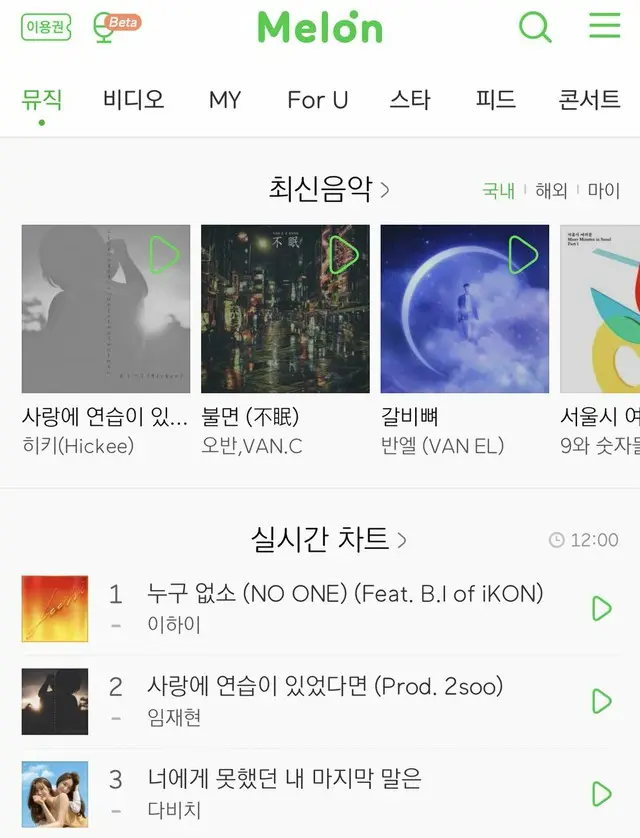The width and height of the screenshot is (640, 838).
Task: Play 임재현's 사랑에 연습이 있었다면 chart track
Action: (x=601, y=701)
